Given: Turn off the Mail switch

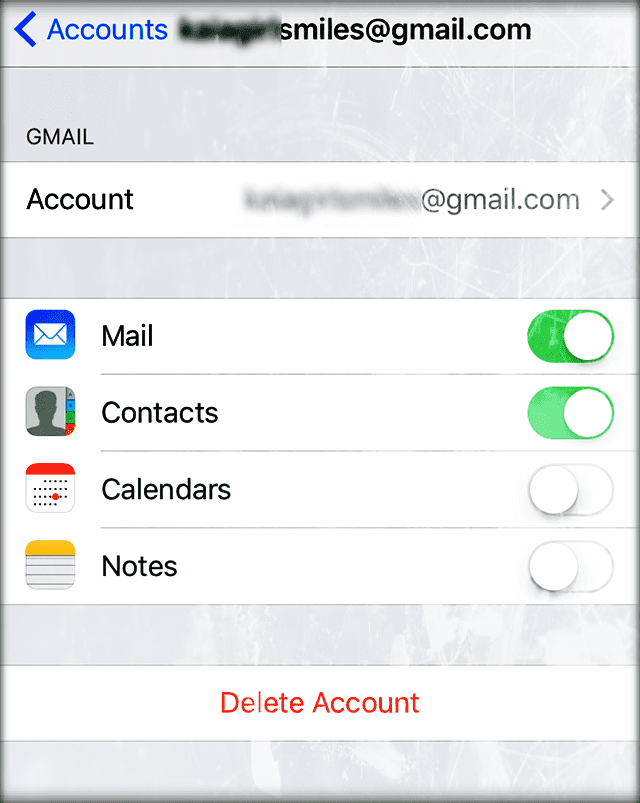Looking at the screenshot, I should click(x=569, y=336).
